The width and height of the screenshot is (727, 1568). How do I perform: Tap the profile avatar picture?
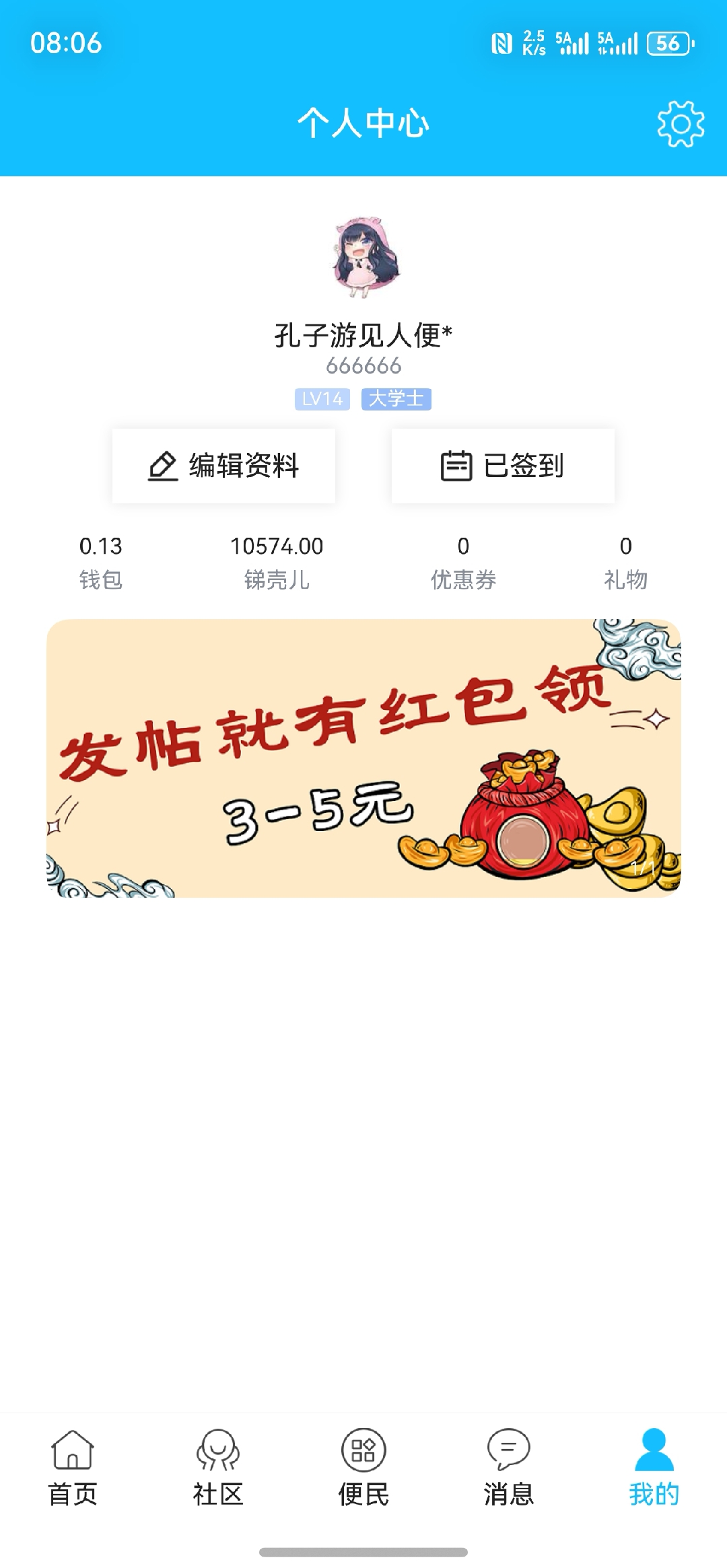click(364, 257)
